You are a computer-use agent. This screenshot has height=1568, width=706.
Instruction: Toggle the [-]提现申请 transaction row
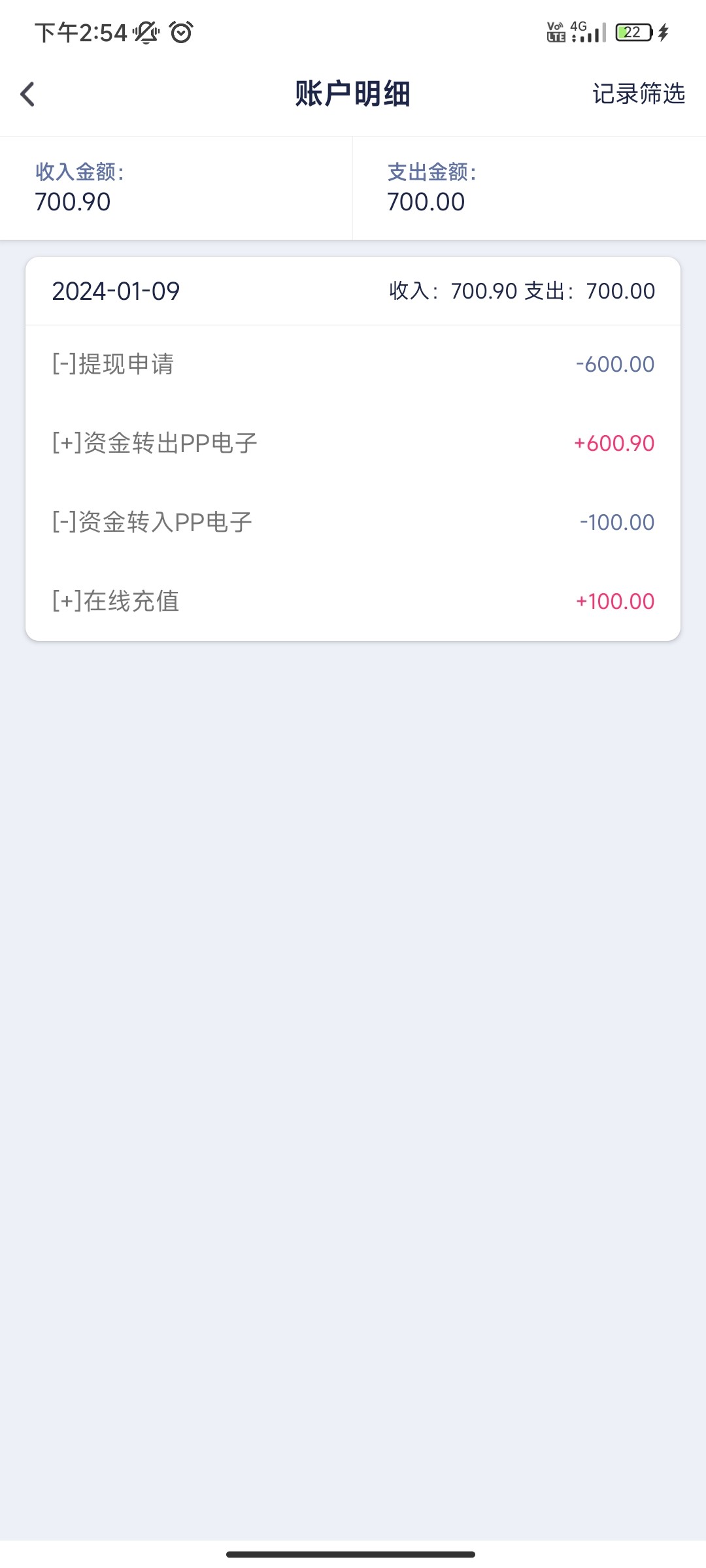[x=353, y=365]
